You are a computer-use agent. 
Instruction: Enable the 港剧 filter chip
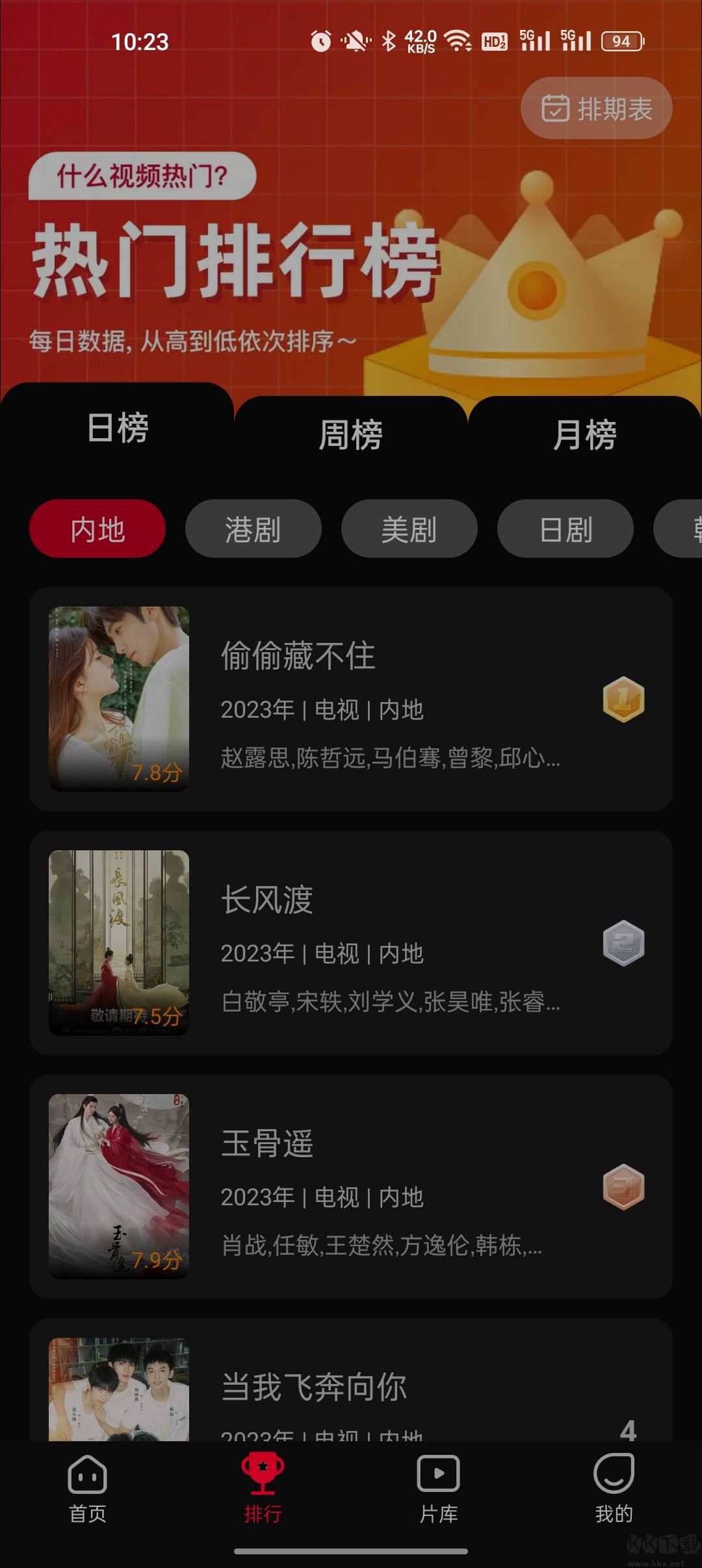(253, 529)
